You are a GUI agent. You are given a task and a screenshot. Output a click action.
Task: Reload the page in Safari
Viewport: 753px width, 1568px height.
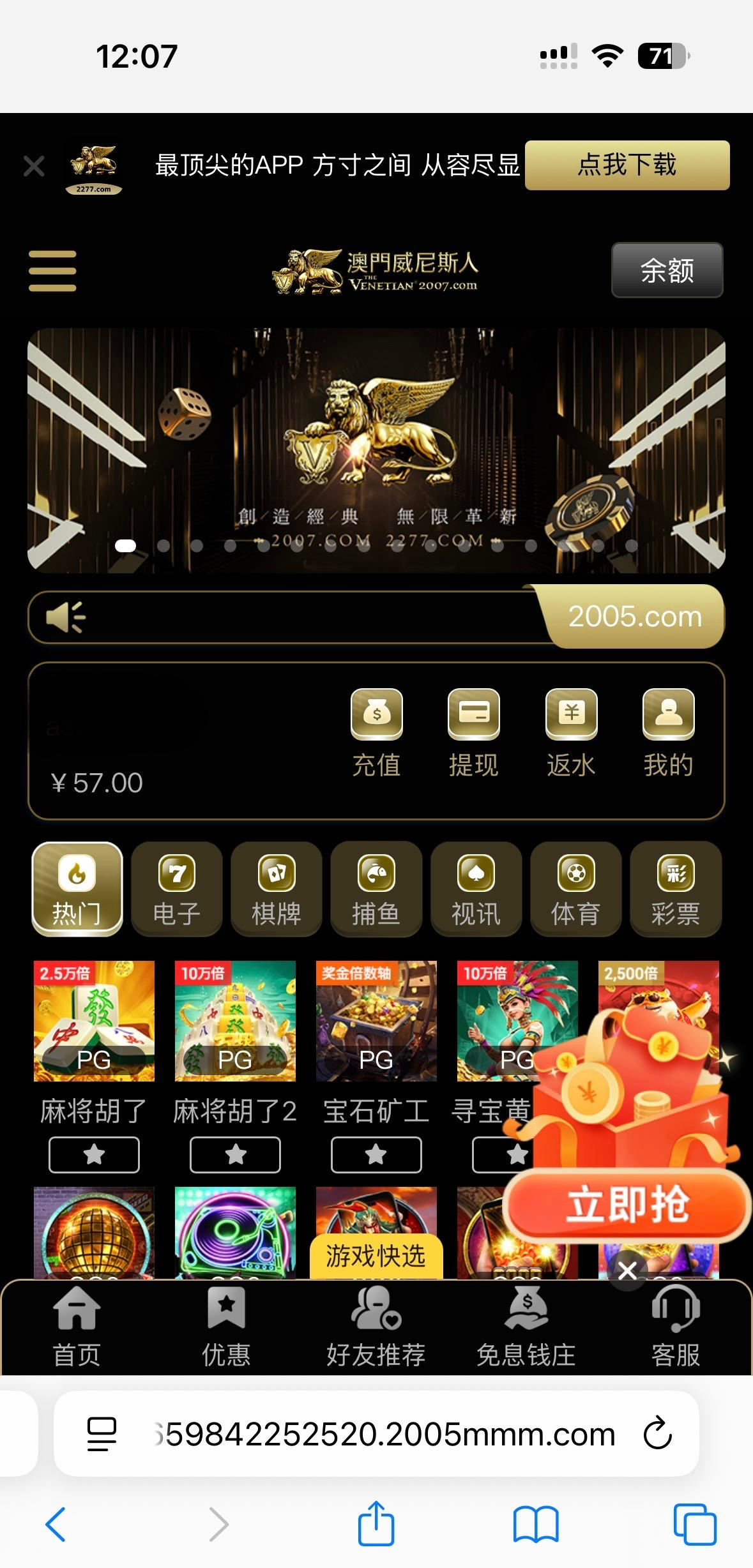coord(657,1434)
